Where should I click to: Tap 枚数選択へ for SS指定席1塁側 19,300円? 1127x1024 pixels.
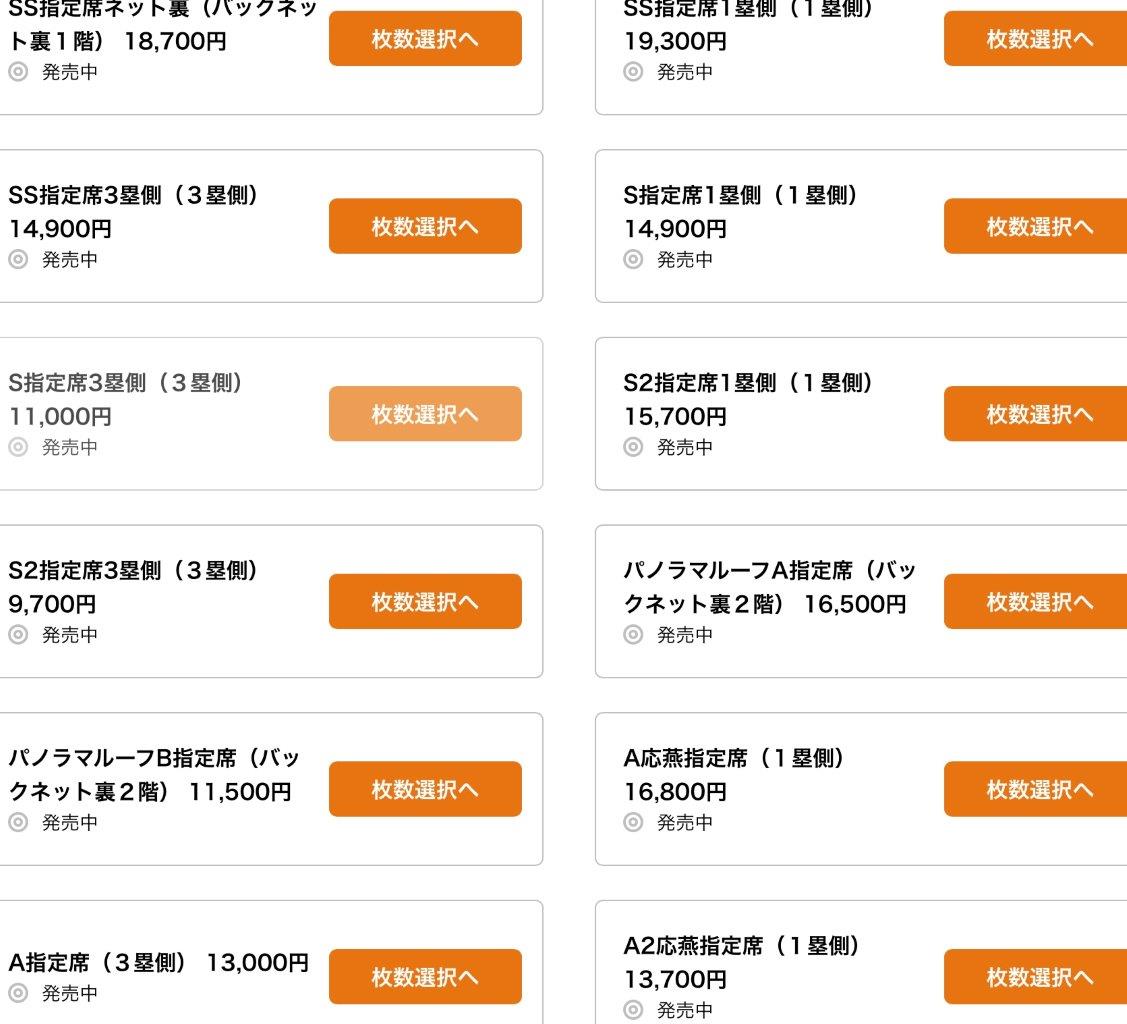[1036, 39]
